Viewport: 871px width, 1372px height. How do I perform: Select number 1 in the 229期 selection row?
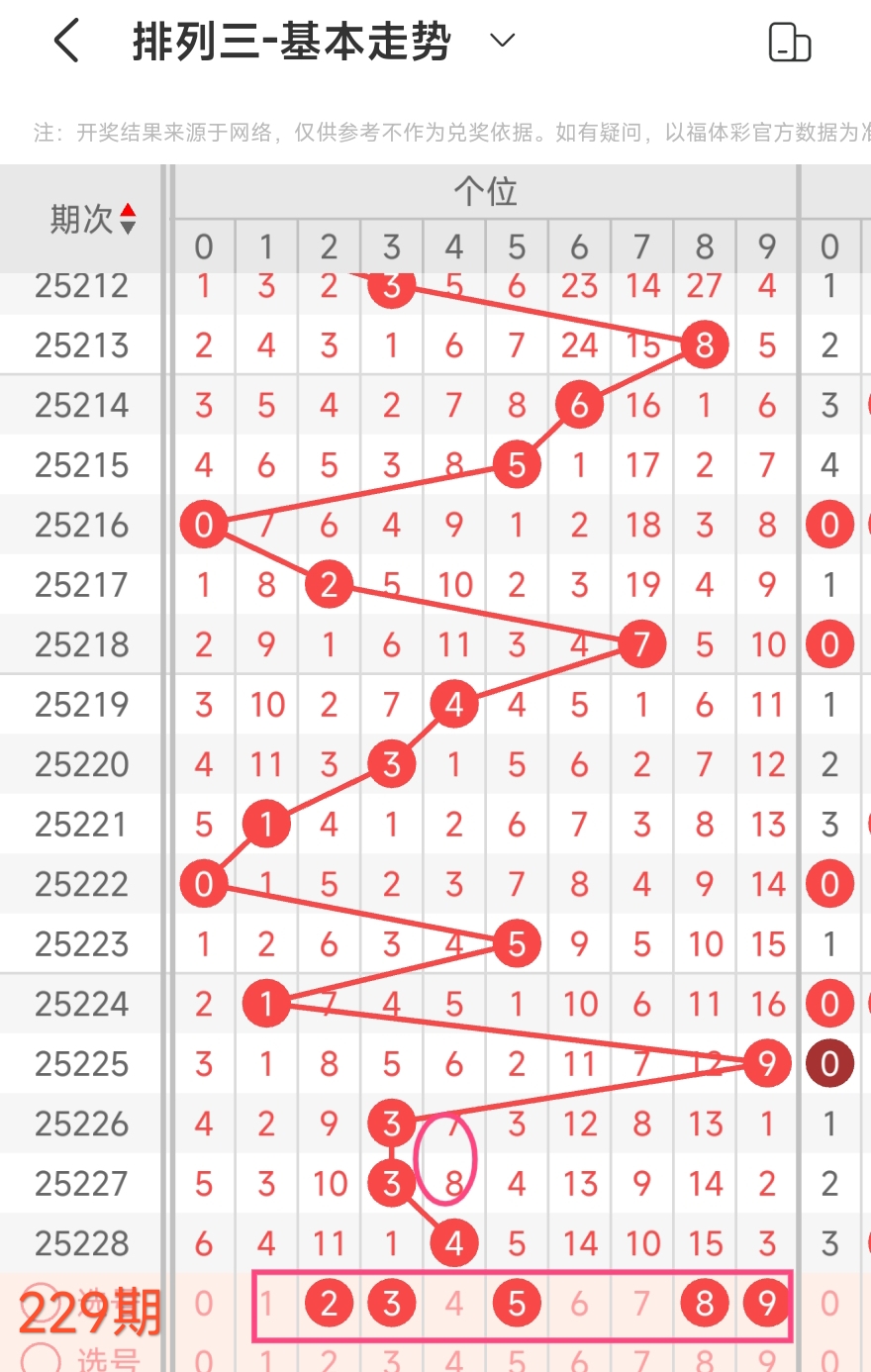click(x=266, y=1304)
